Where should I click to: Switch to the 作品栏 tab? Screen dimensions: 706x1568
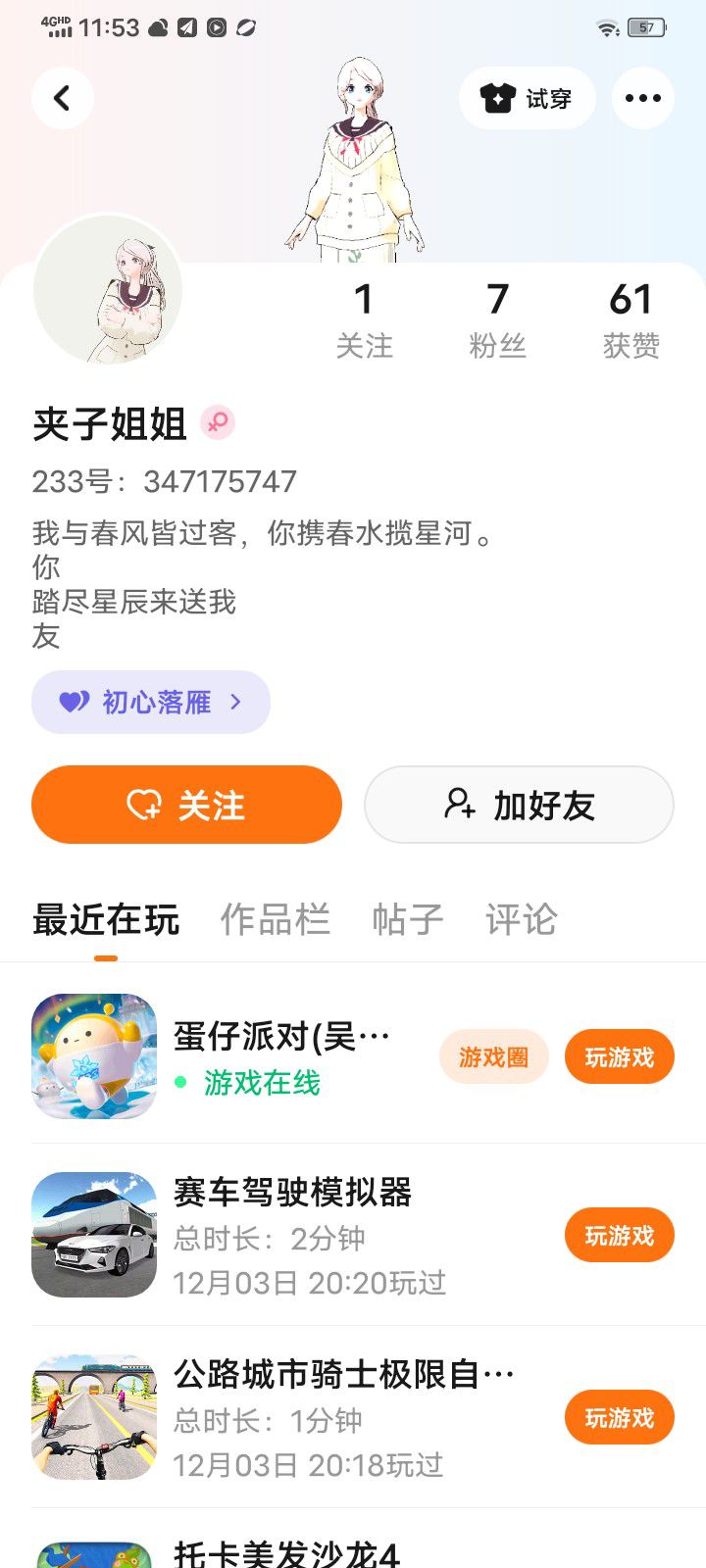click(x=275, y=919)
